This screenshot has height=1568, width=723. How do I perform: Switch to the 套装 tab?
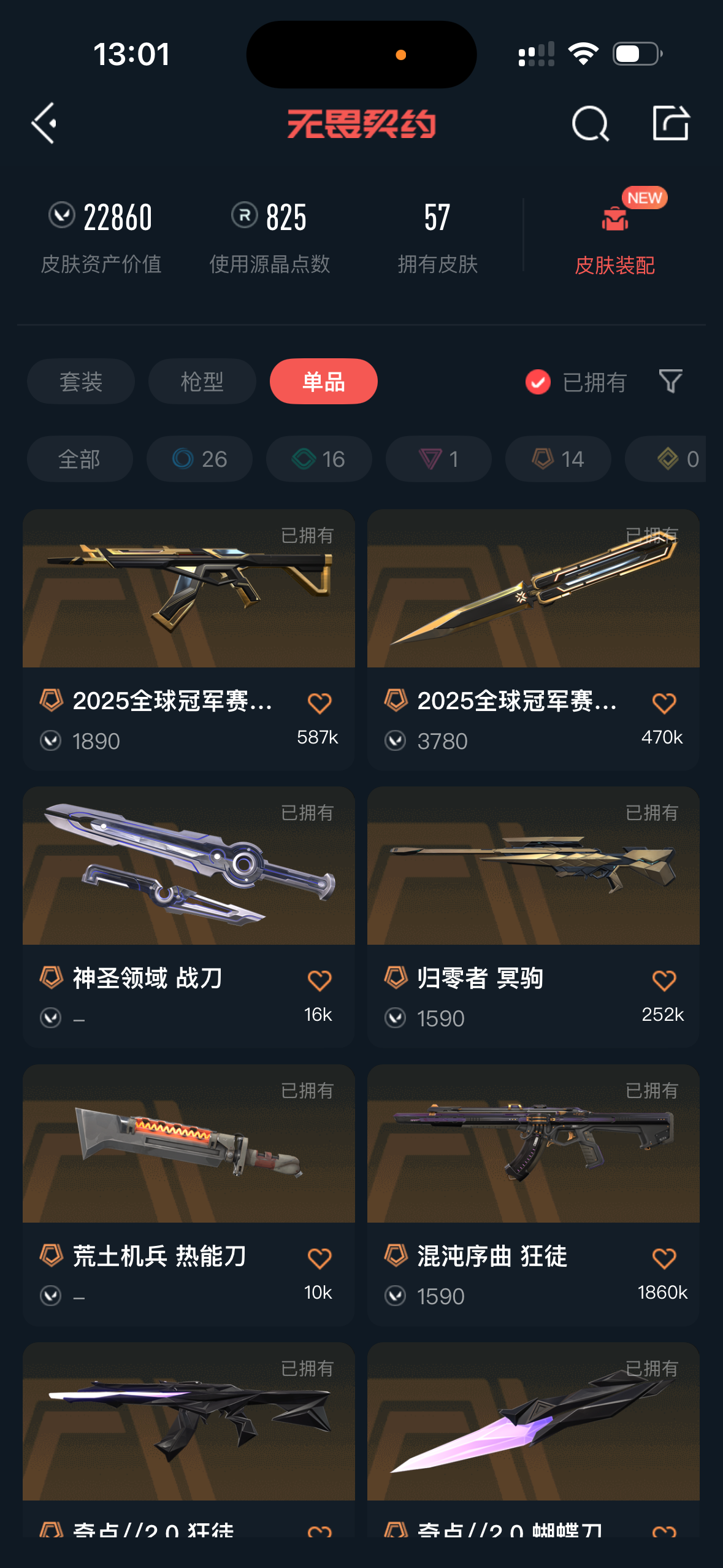pyautogui.click(x=81, y=382)
